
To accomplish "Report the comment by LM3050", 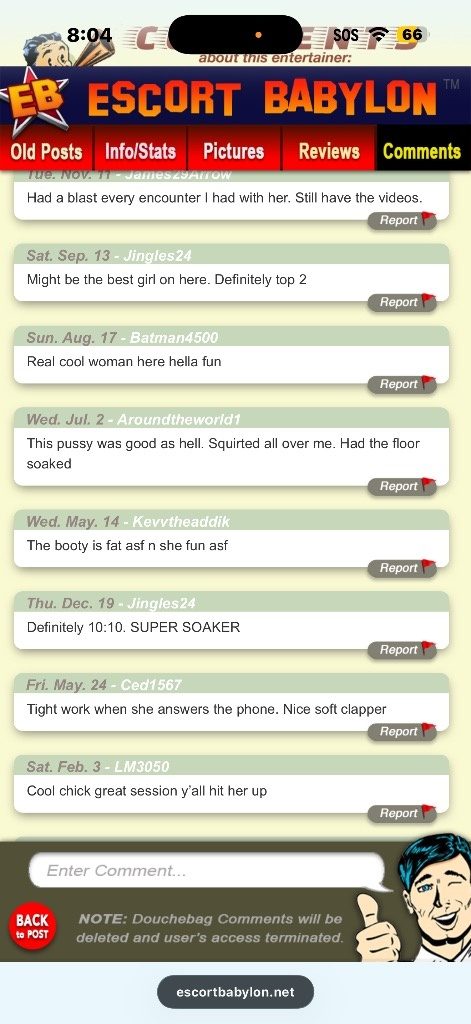I will [x=402, y=813].
